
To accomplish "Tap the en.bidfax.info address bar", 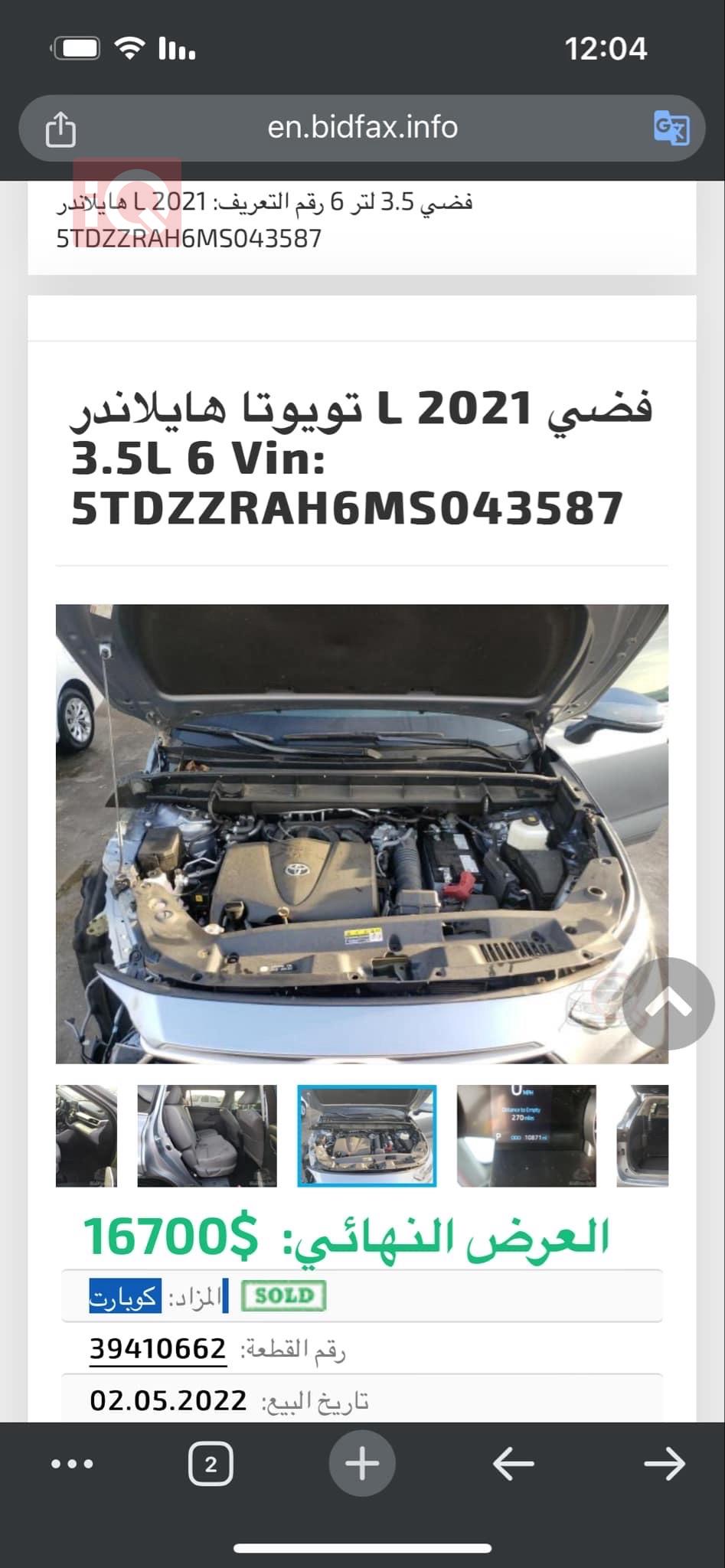I will point(362,127).
